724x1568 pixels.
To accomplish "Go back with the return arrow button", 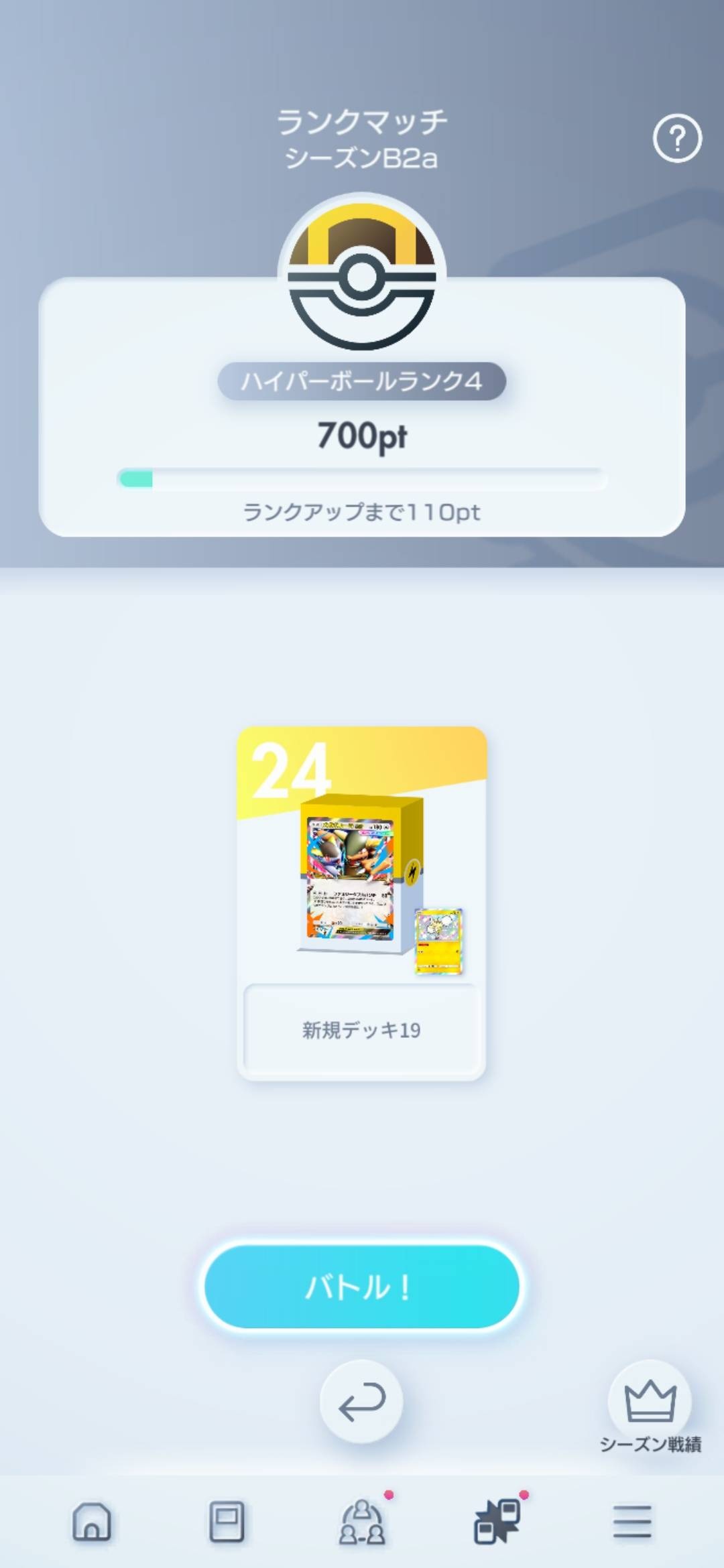I will click(361, 1402).
